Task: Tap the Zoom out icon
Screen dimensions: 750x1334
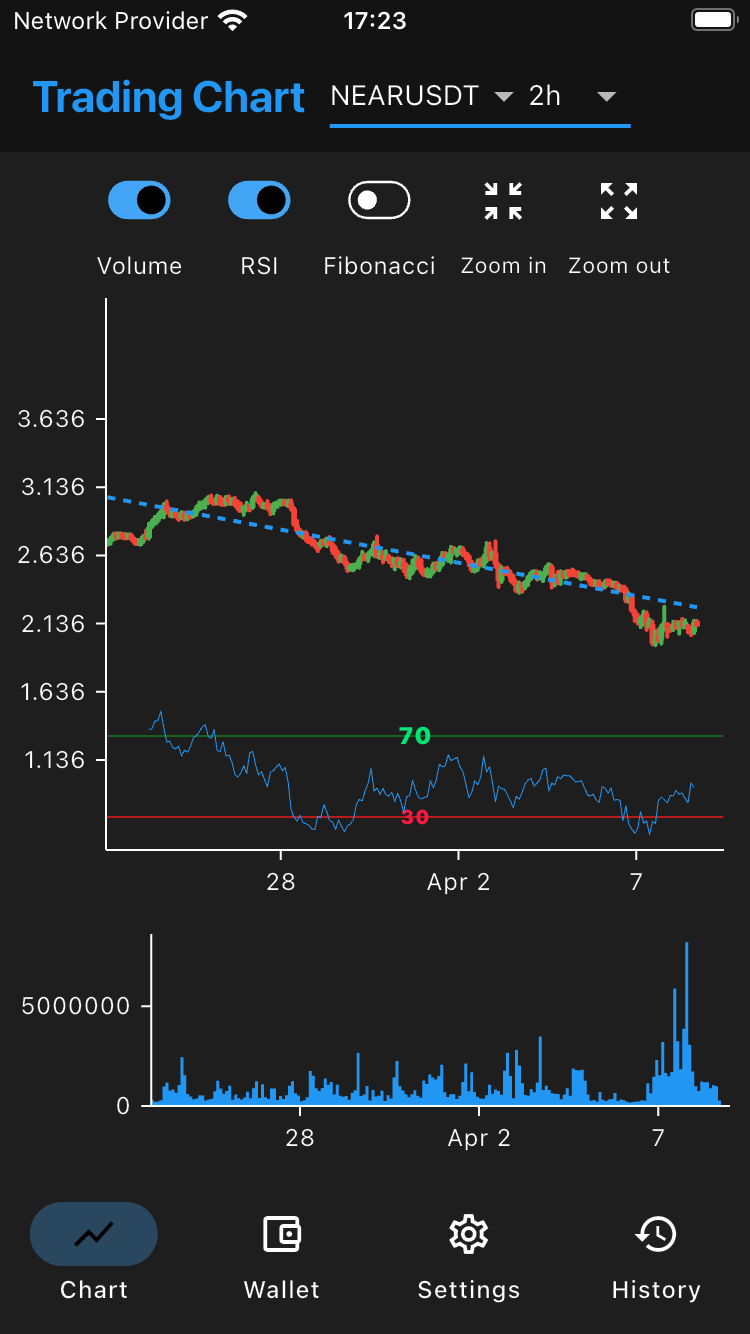Action: pos(619,201)
